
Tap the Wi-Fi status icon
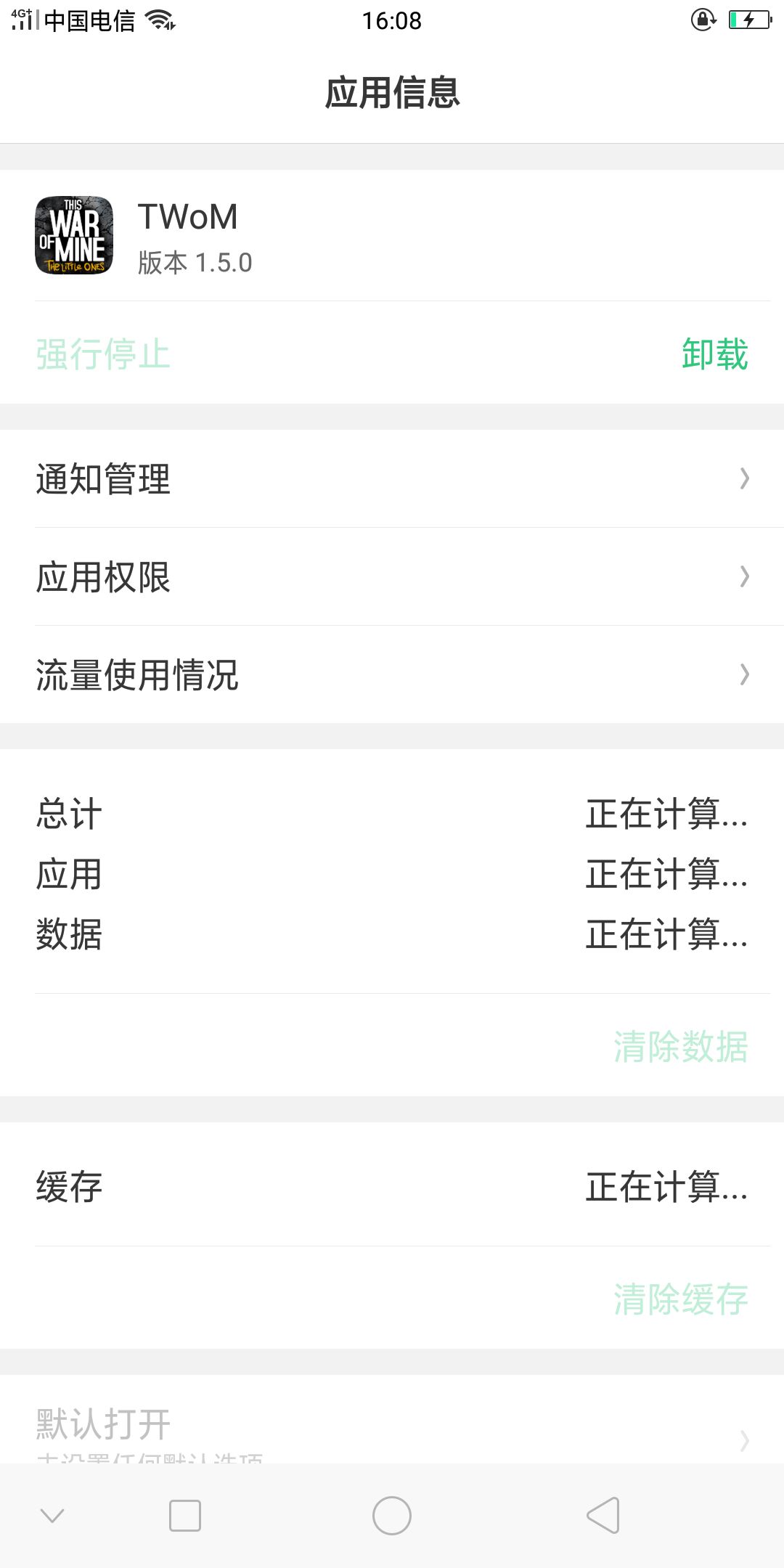(x=158, y=20)
